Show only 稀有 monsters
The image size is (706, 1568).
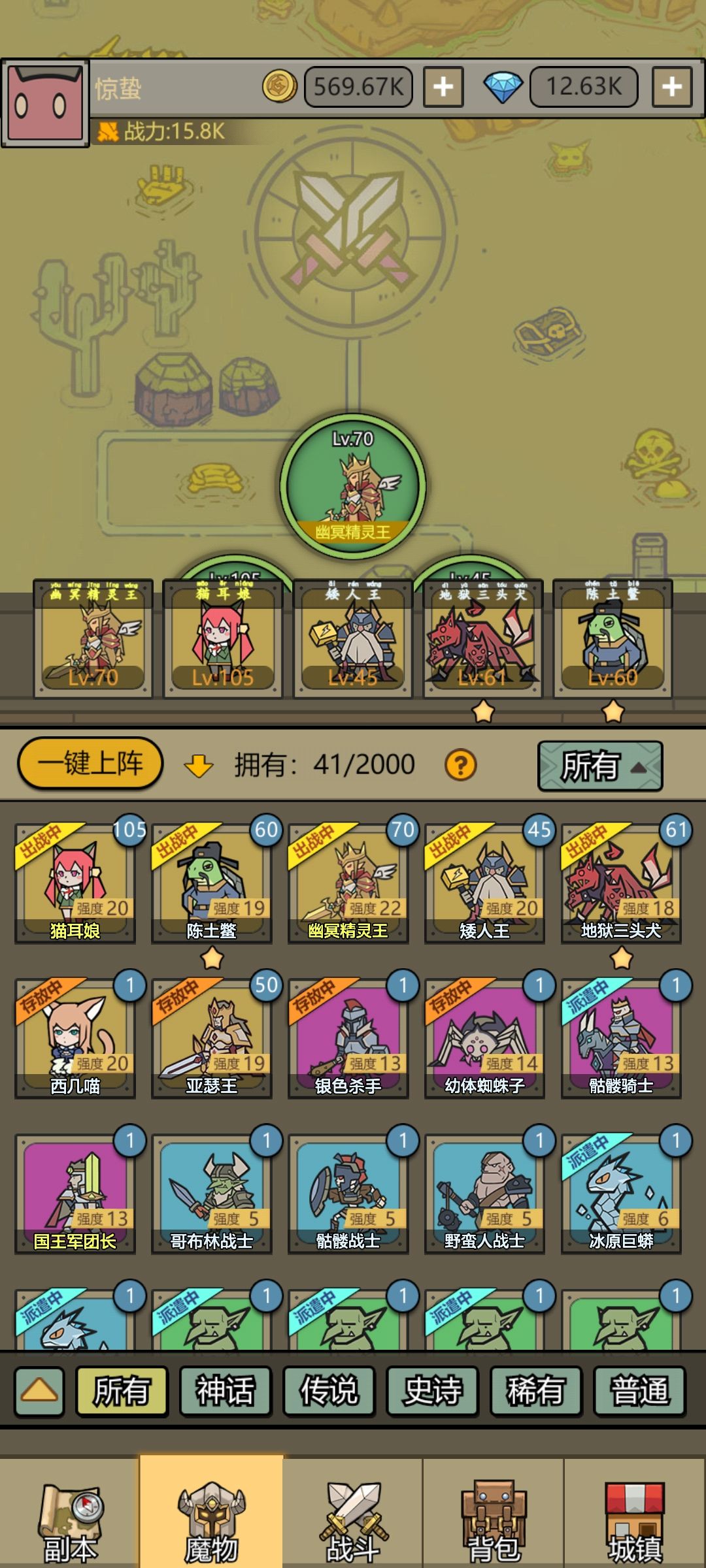(536, 1390)
